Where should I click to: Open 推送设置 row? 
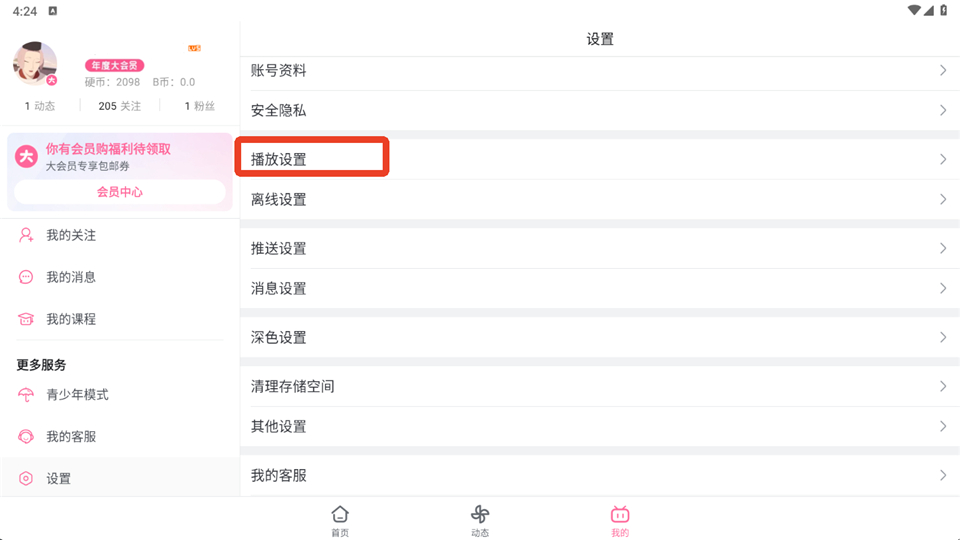[x=598, y=248]
